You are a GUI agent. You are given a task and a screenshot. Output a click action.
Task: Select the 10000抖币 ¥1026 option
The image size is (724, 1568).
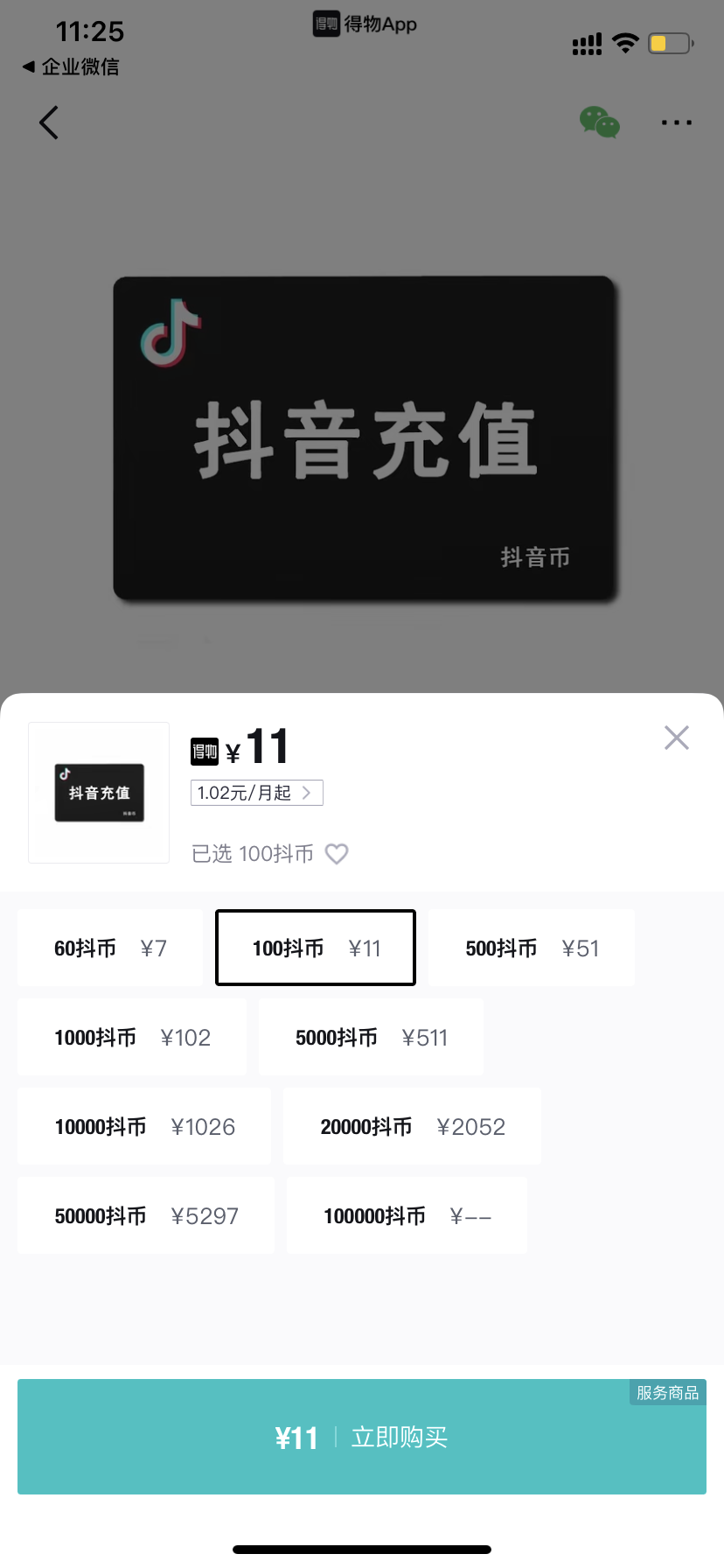(x=144, y=1127)
